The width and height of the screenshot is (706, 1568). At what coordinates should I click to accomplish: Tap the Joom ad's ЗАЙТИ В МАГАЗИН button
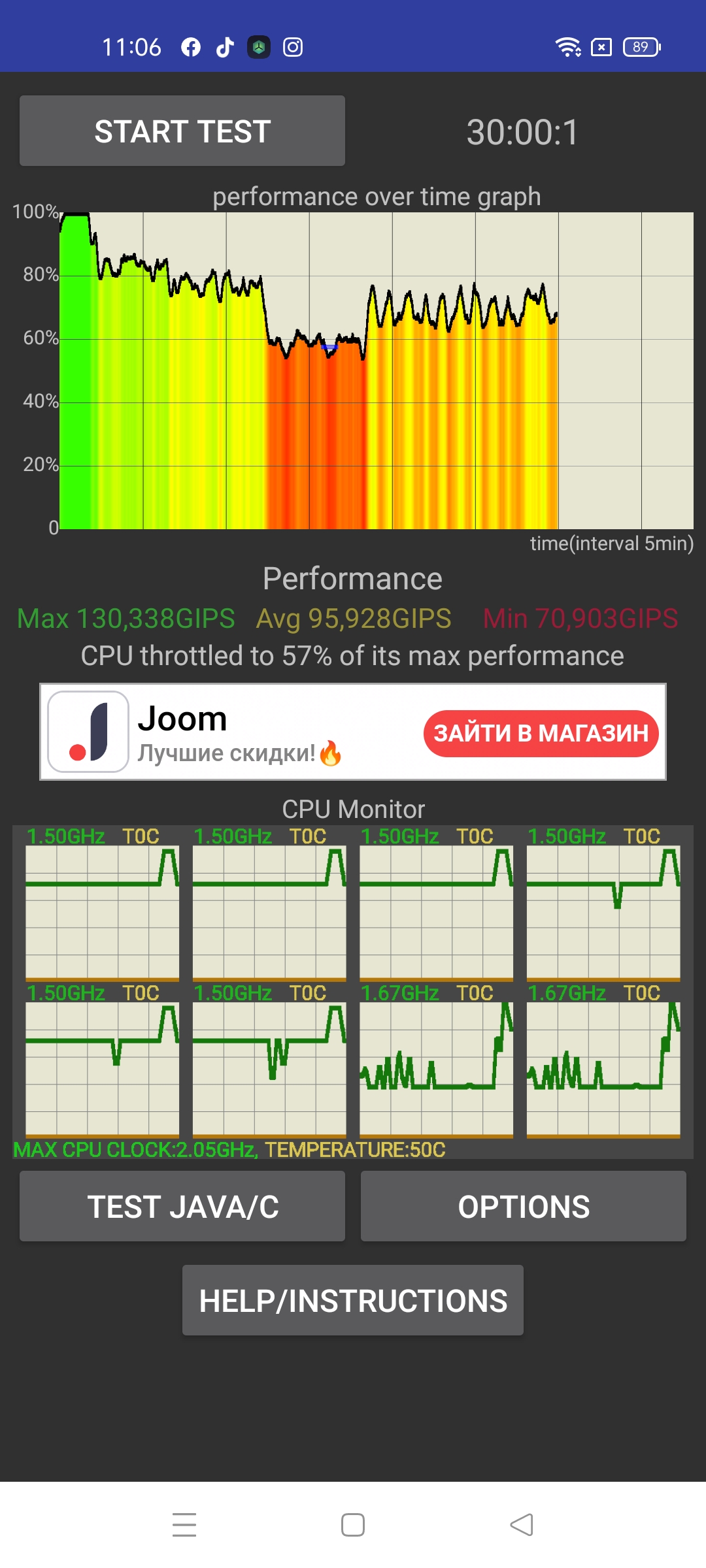tap(541, 733)
